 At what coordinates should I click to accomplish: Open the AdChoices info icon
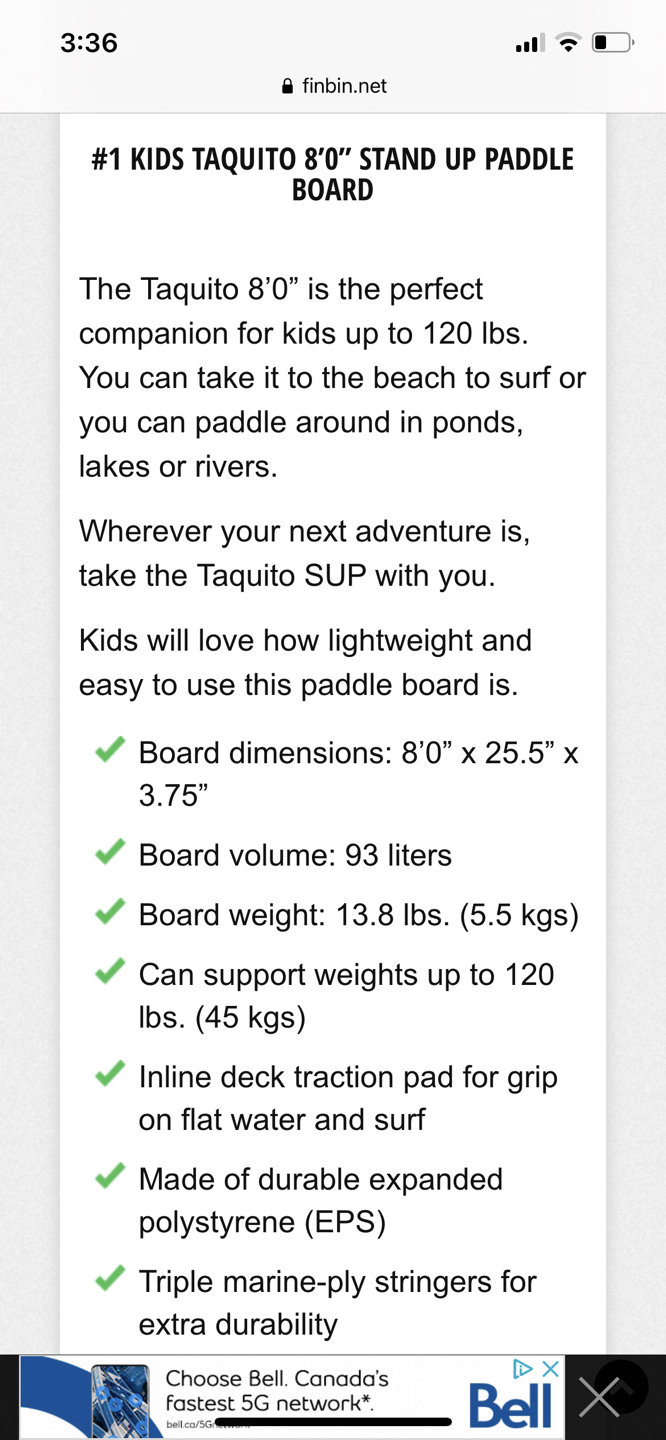point(523,1368)
